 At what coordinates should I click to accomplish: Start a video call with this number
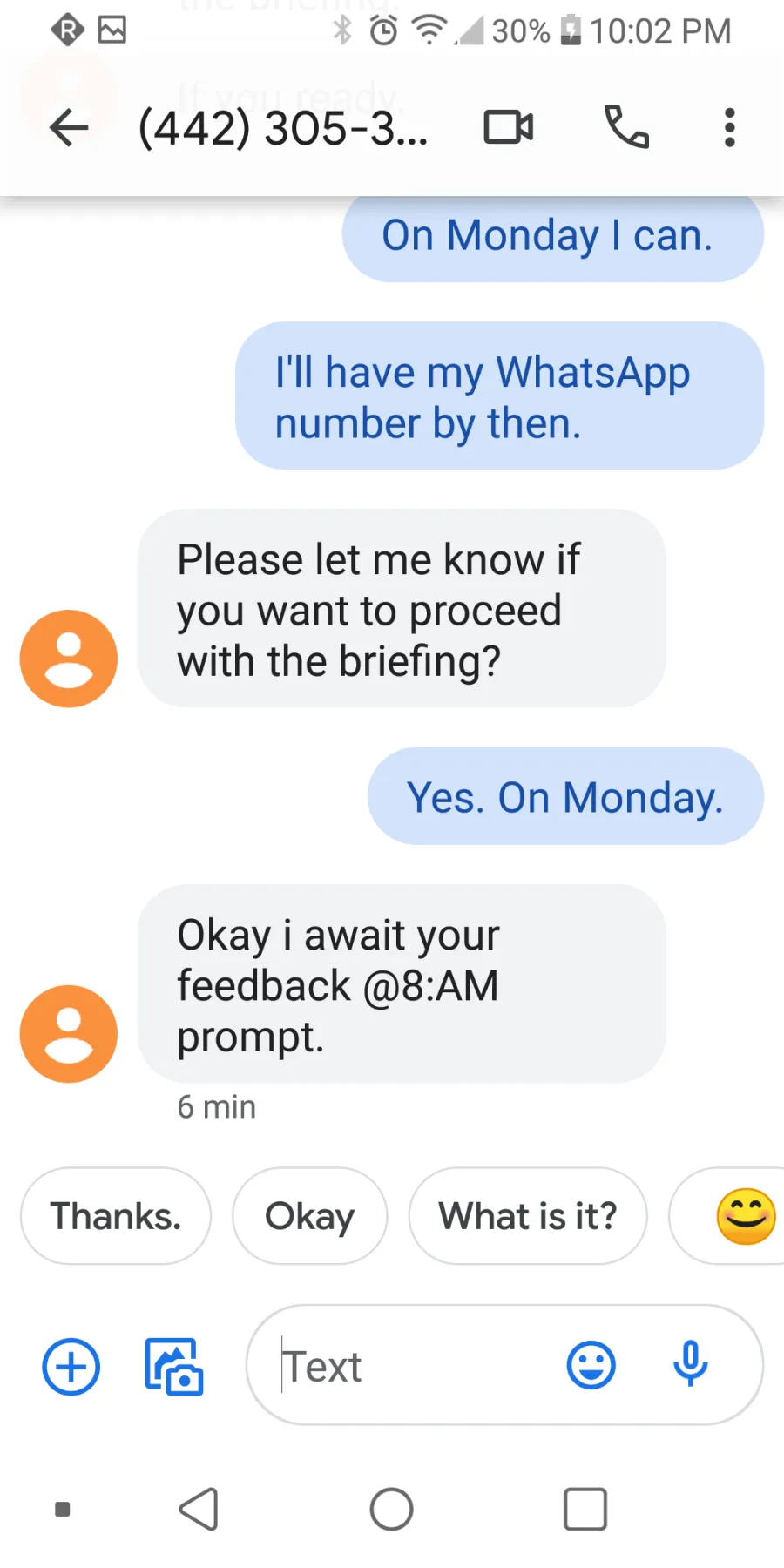pyautogui.click(x=509, y=127)
